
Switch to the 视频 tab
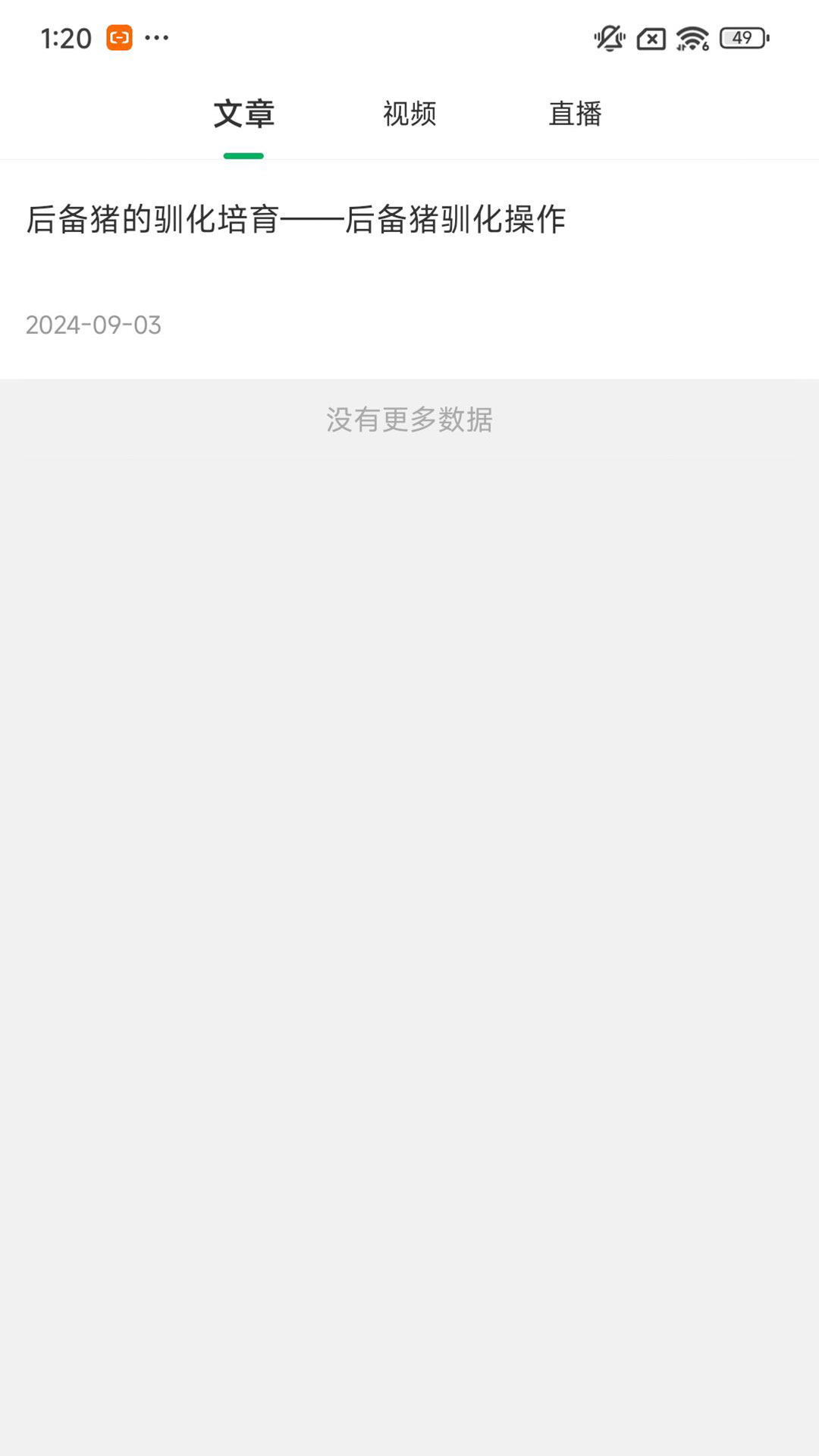pyautogui.click(x=408, y=115)
